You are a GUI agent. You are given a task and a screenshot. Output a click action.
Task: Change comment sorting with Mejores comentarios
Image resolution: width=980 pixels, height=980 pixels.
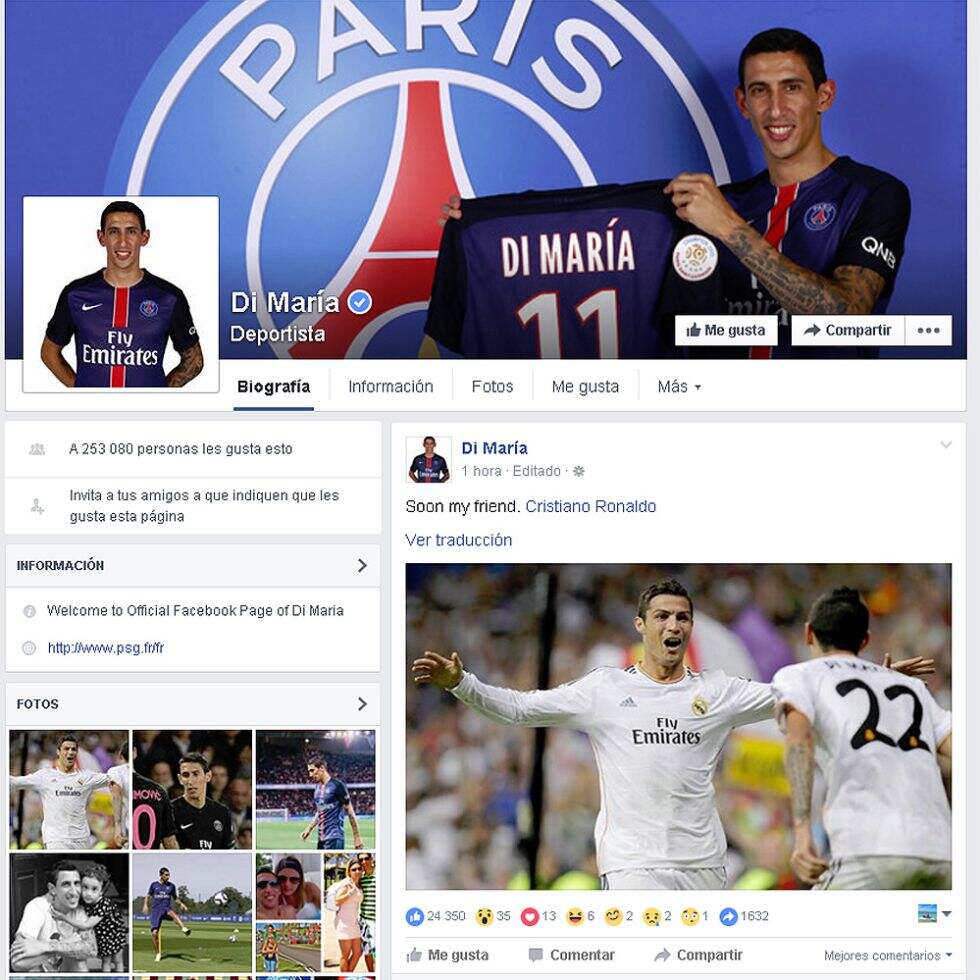coord(887,956)
